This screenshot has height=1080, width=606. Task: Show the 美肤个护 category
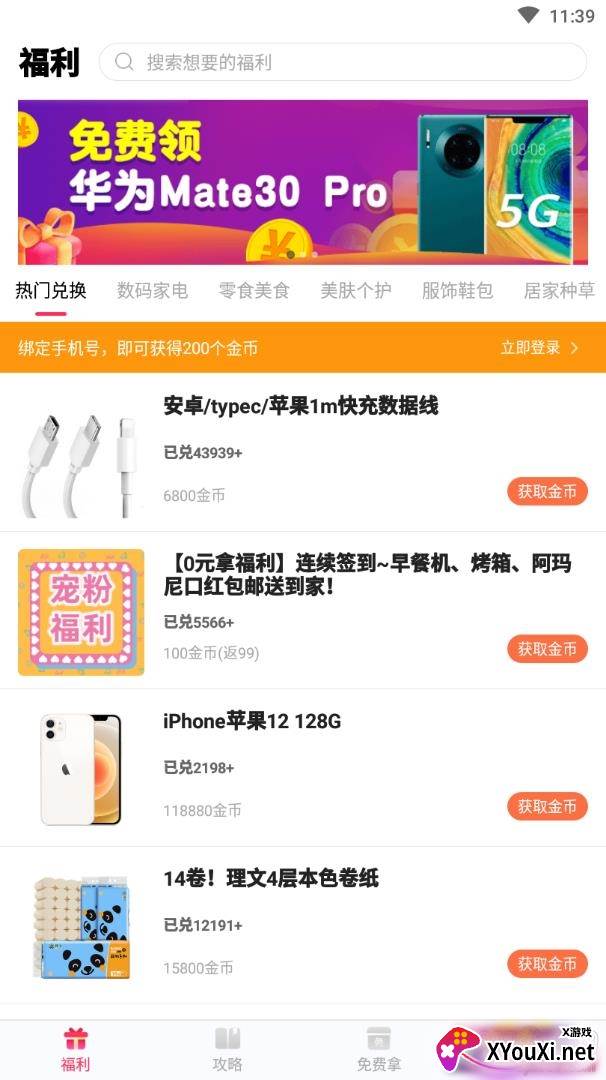click(x=356, y=291)
